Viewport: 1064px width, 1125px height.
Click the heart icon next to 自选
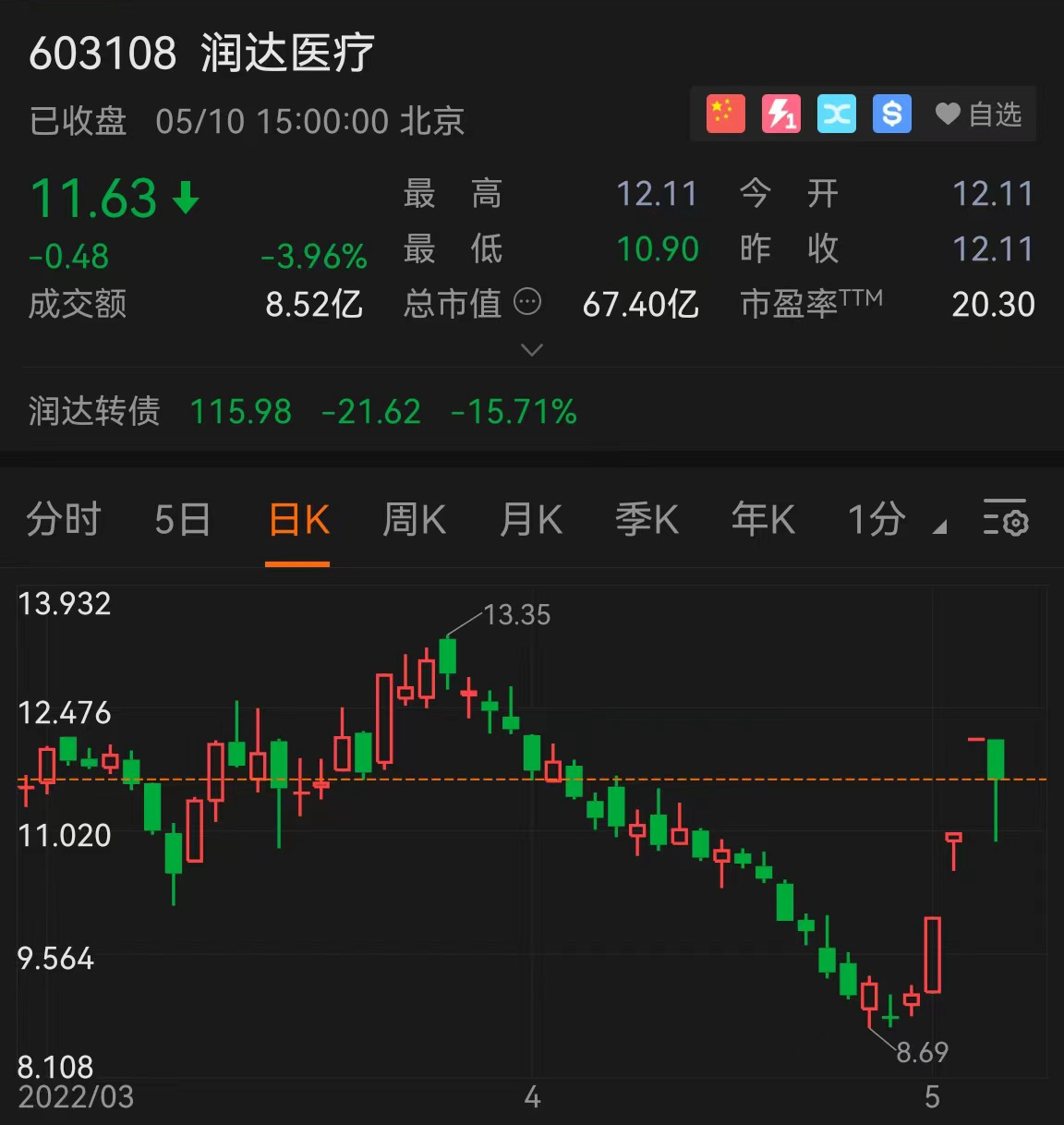(x=947, y=114)
